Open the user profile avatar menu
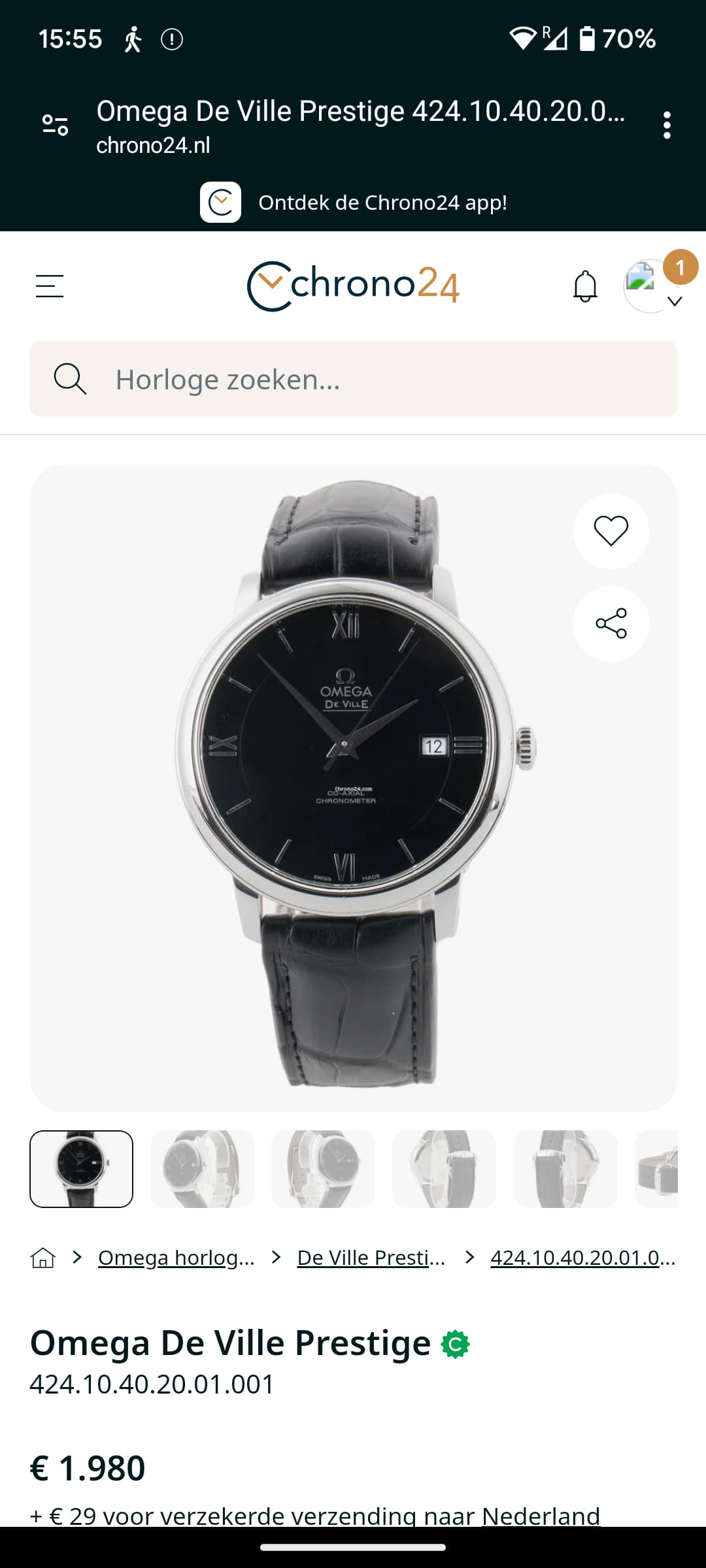The width and height of the screenshot is (706, 1568). (651, 286)
